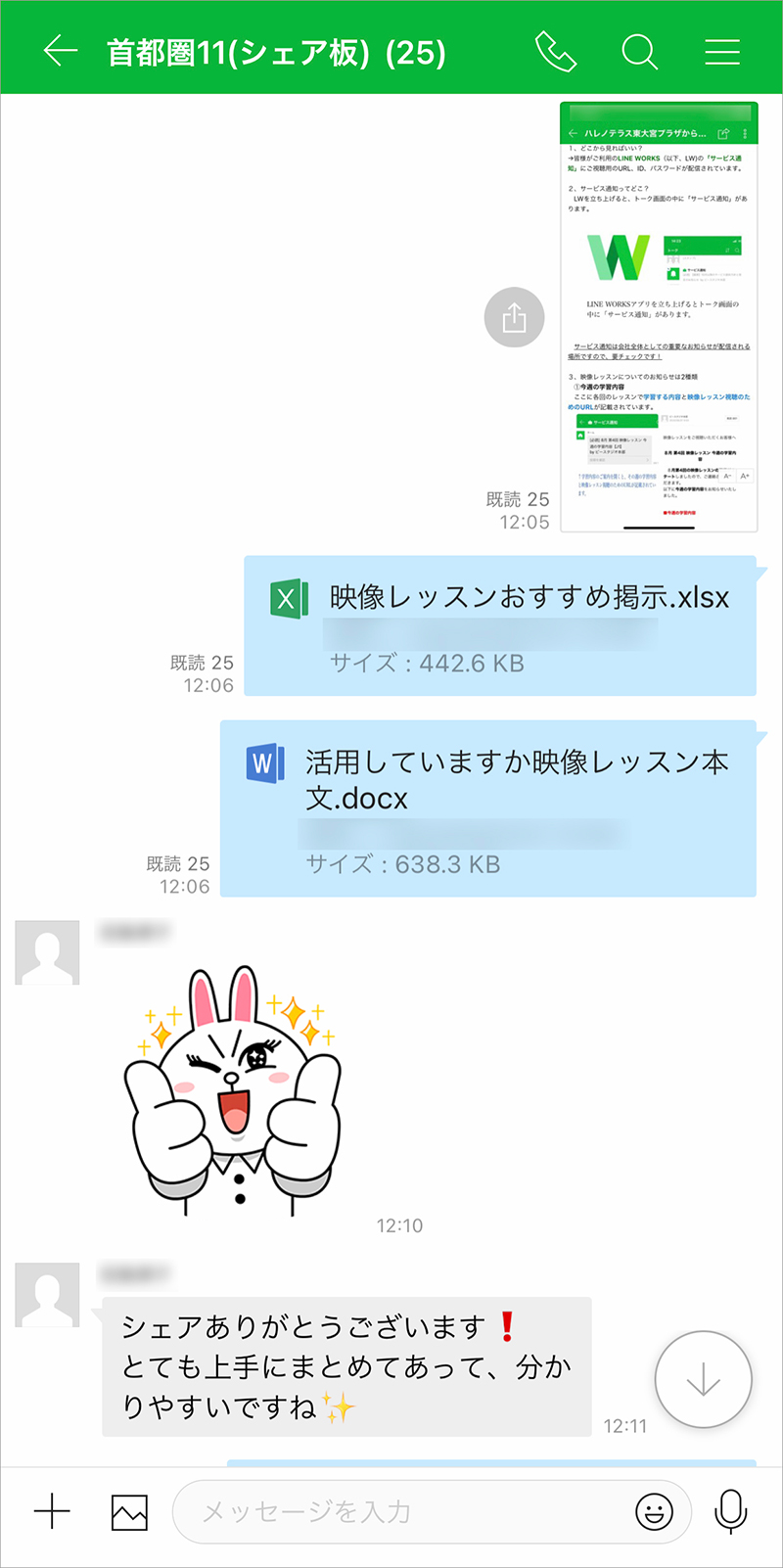
Task: Open the plus attachment menu
Action: [52, 1512]
